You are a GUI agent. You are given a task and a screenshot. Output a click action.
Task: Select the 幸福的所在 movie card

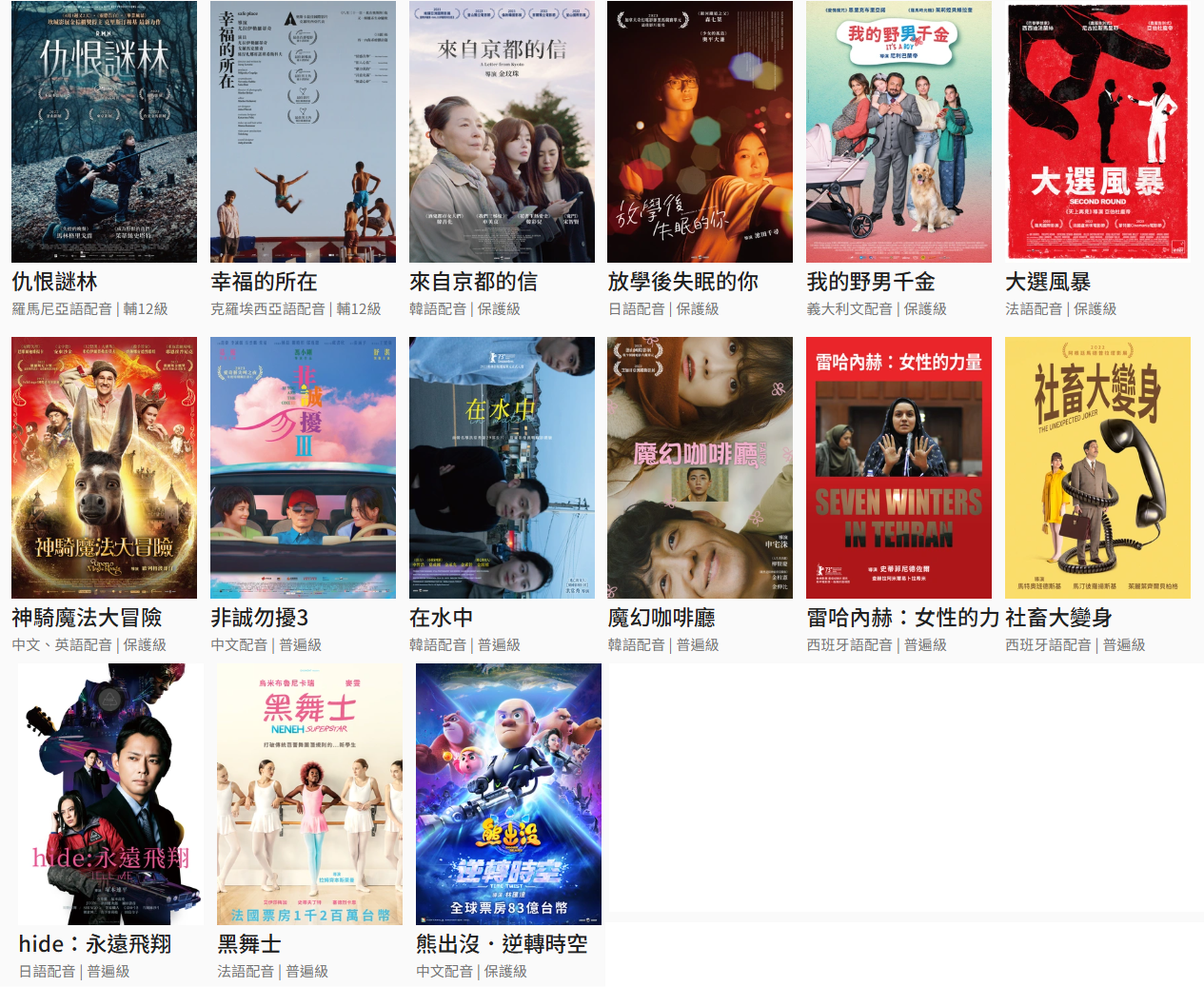point(303,132)
